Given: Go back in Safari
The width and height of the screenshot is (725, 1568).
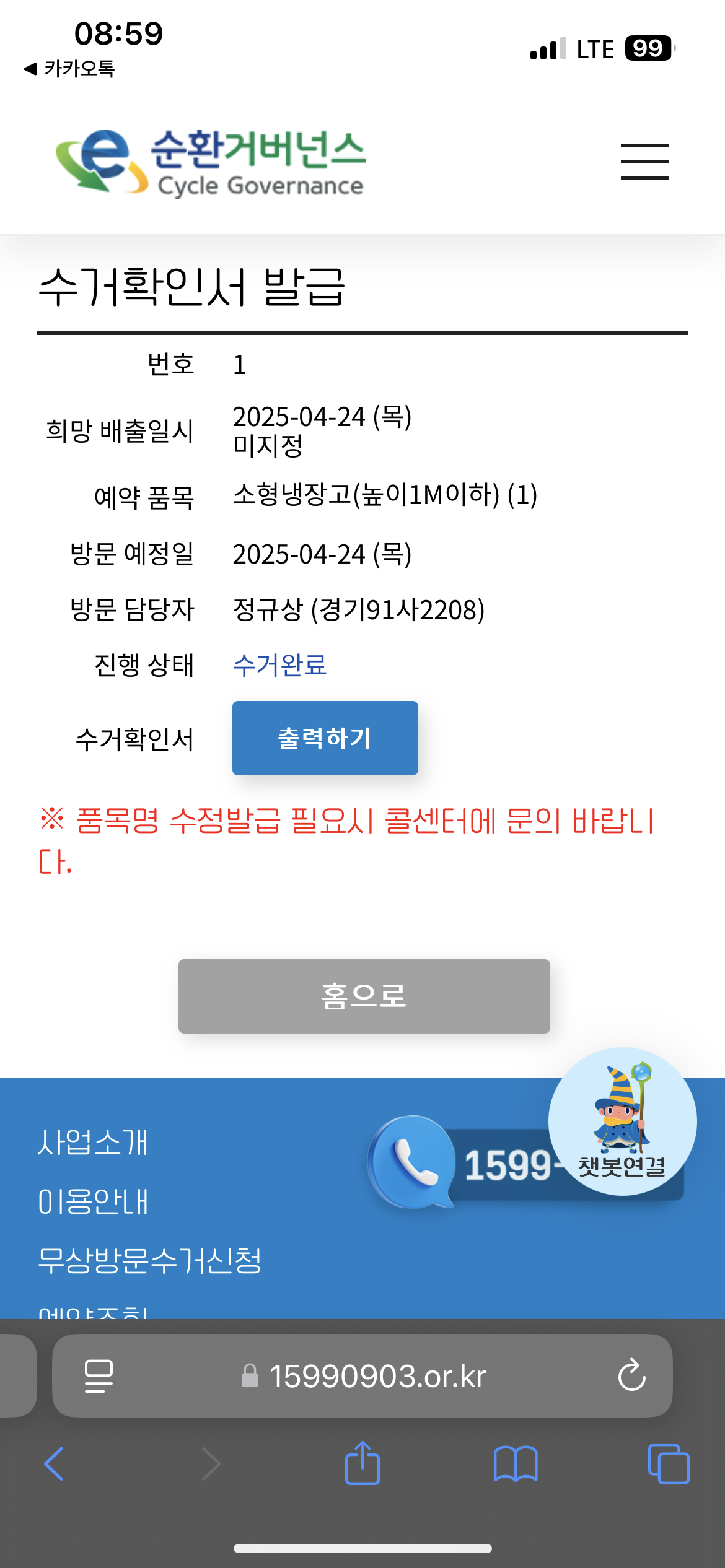Looking at the screenshot, I should click(x=55, y=1464).
